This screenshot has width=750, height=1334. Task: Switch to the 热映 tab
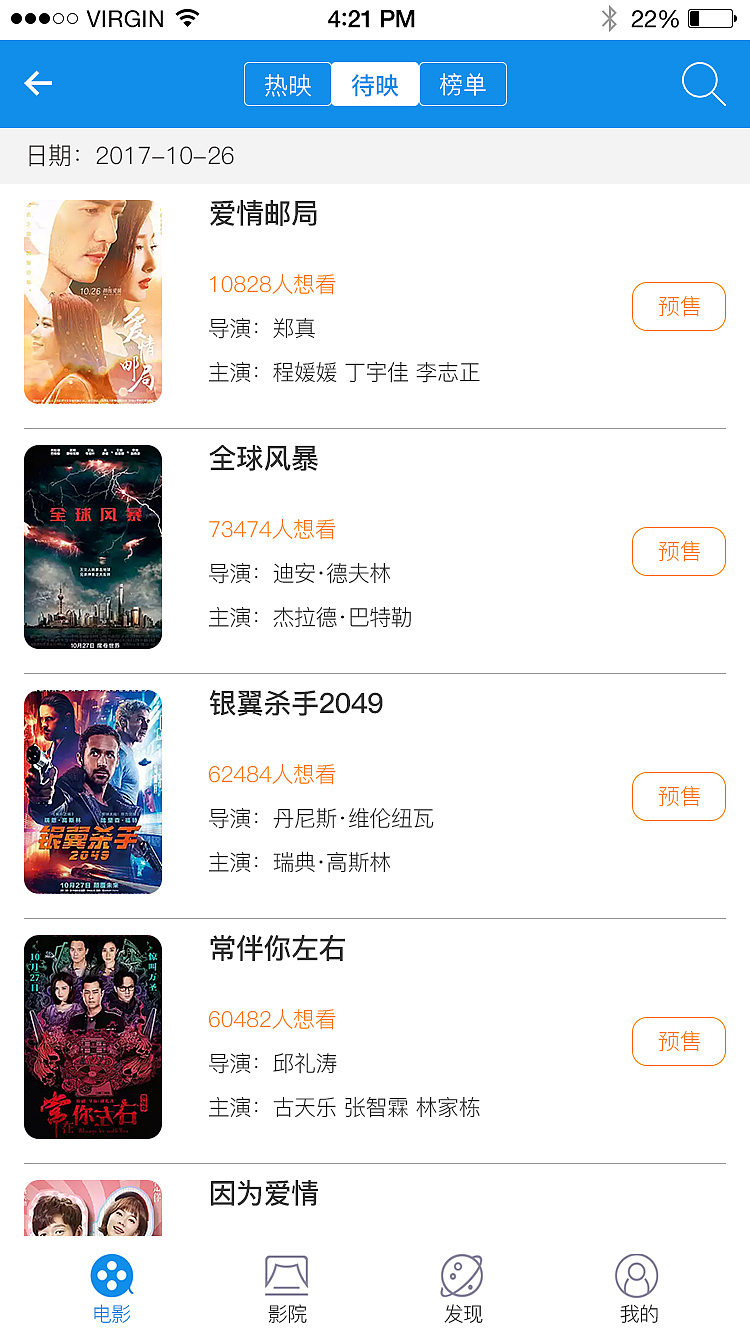click(x=287, y=84)
